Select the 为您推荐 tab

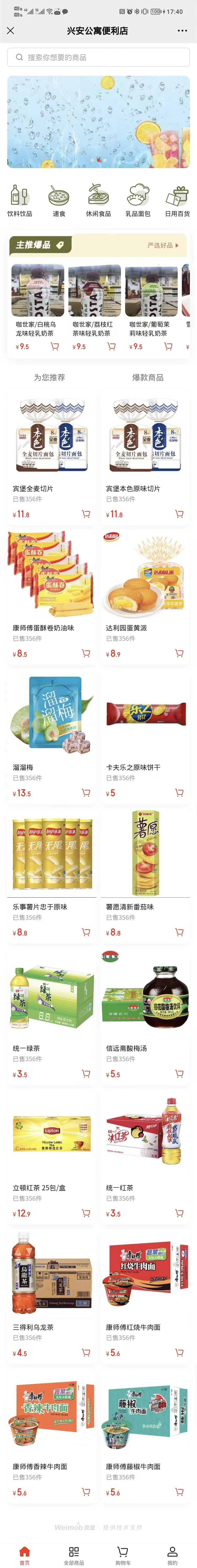[49, 377]
